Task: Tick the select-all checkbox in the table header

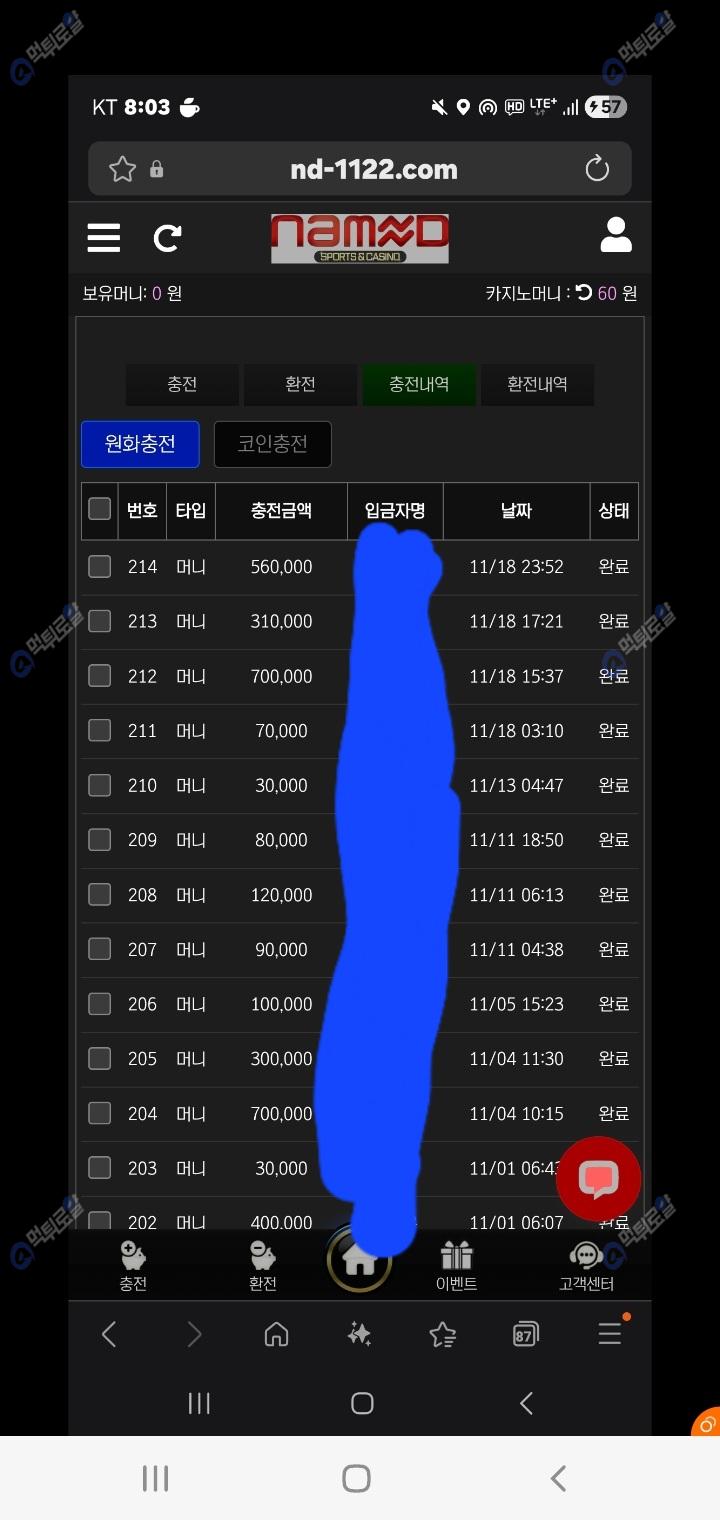Action: click(100, 509)
